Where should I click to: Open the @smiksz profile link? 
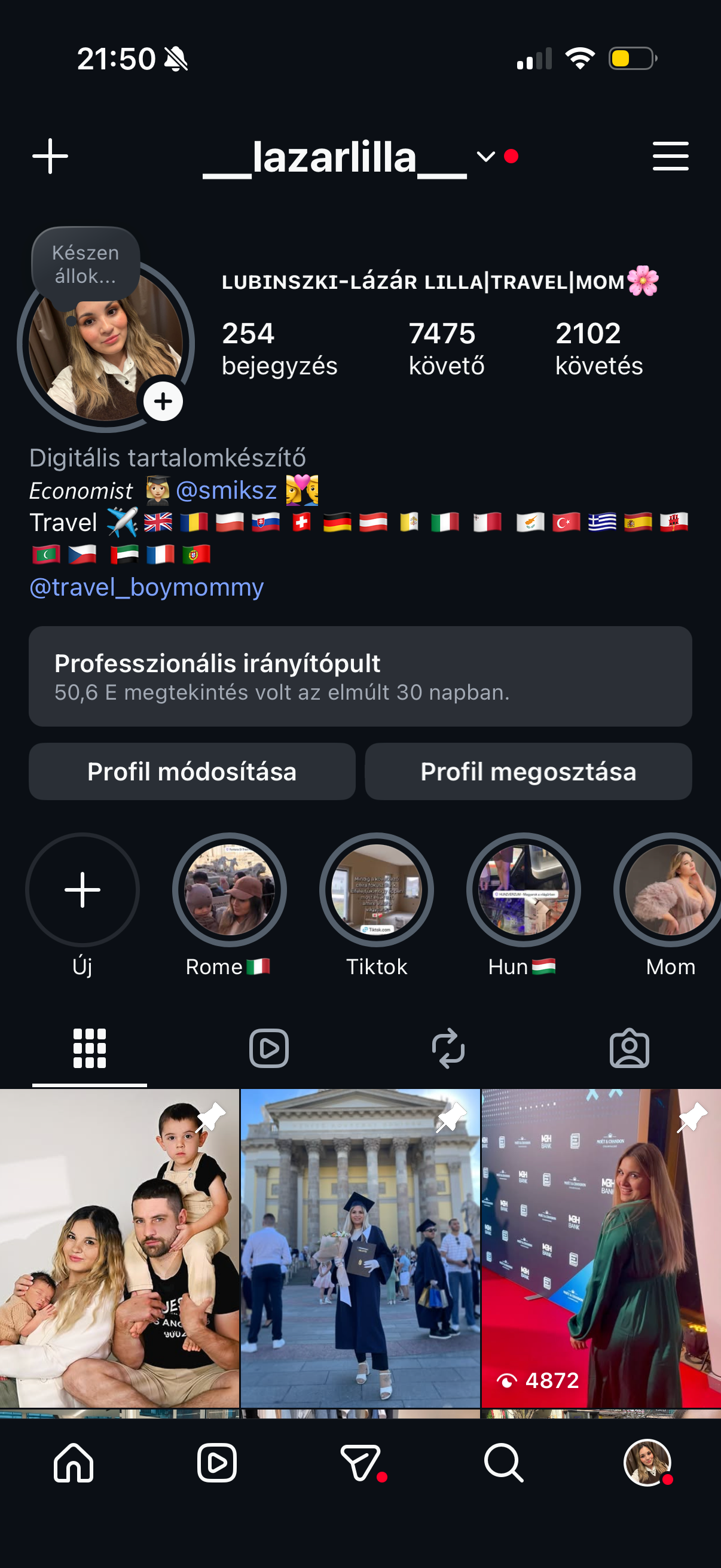[226, 490]
